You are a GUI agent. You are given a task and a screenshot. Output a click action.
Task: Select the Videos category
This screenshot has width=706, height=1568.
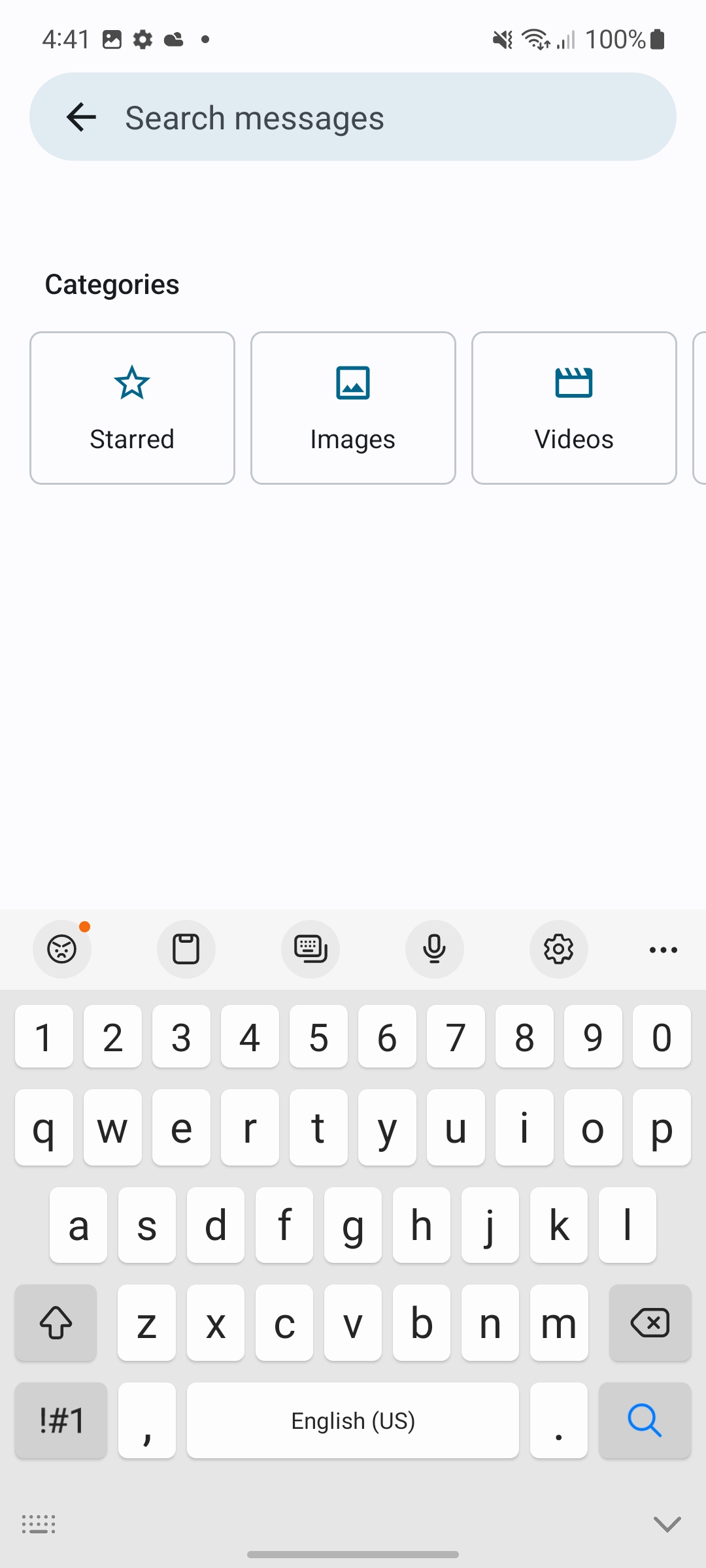click(574, 408)
